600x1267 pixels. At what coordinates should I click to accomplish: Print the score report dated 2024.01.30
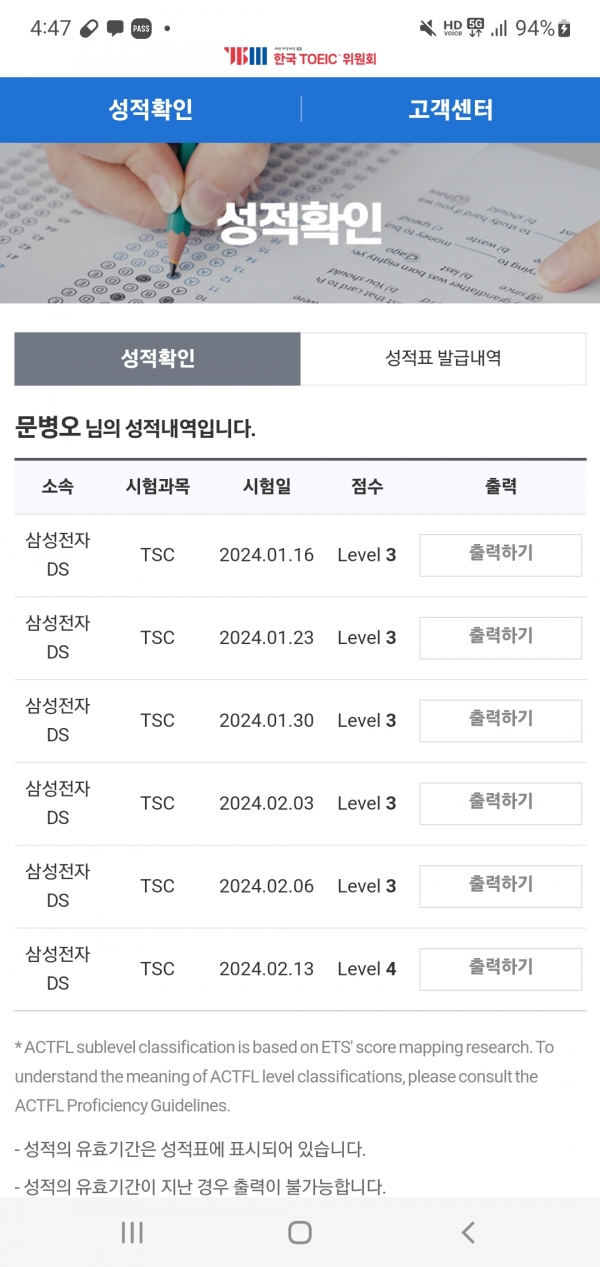[500, 721]
